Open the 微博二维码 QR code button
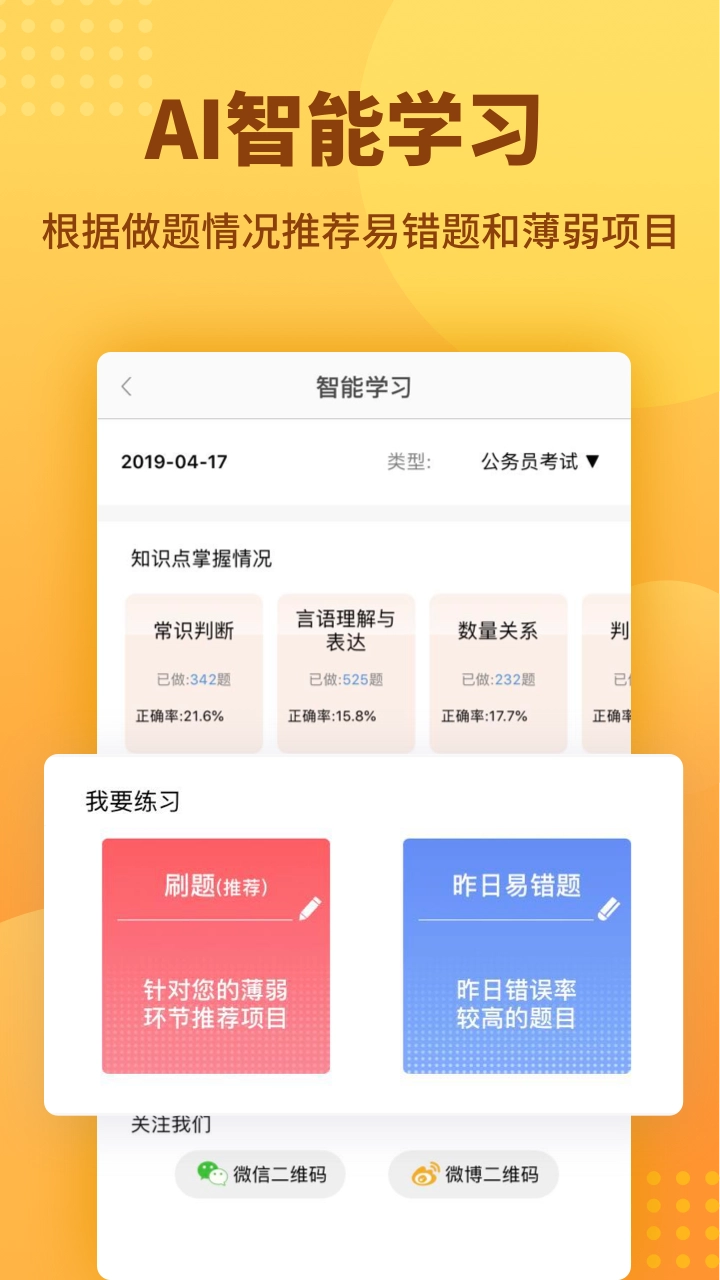720x1280 pixels. 474,1172
